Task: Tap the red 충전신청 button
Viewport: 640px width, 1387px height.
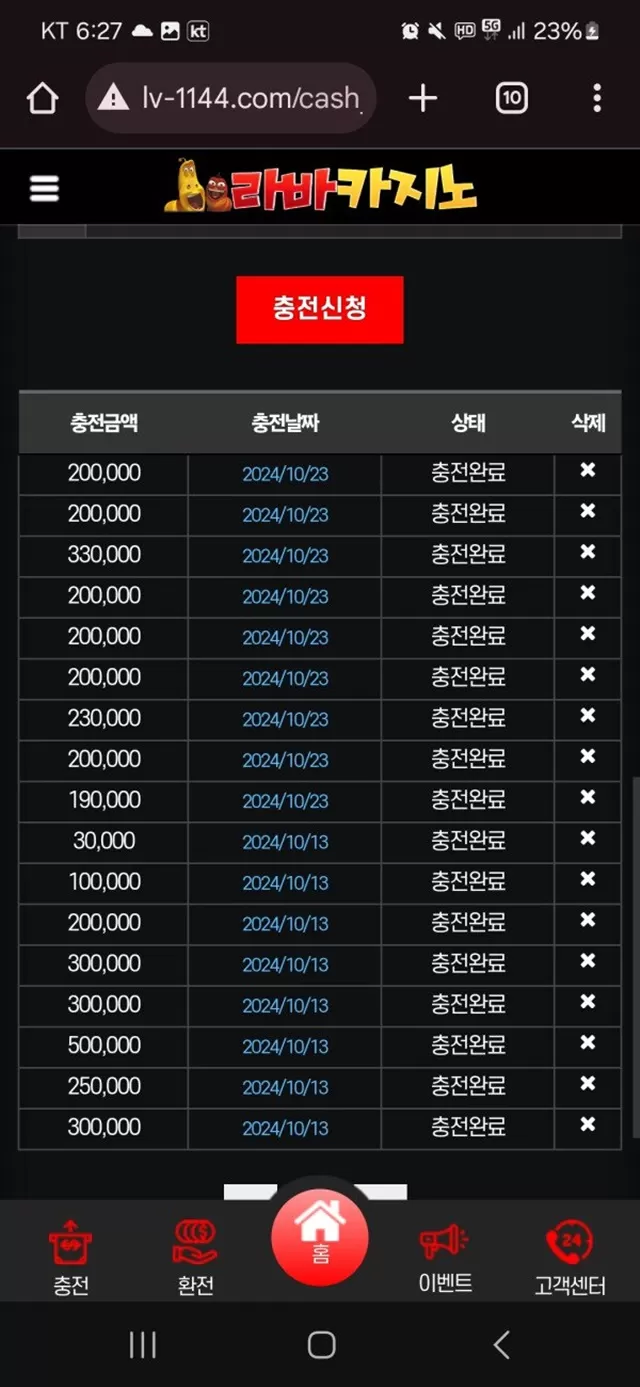Action: click(320, 309)
